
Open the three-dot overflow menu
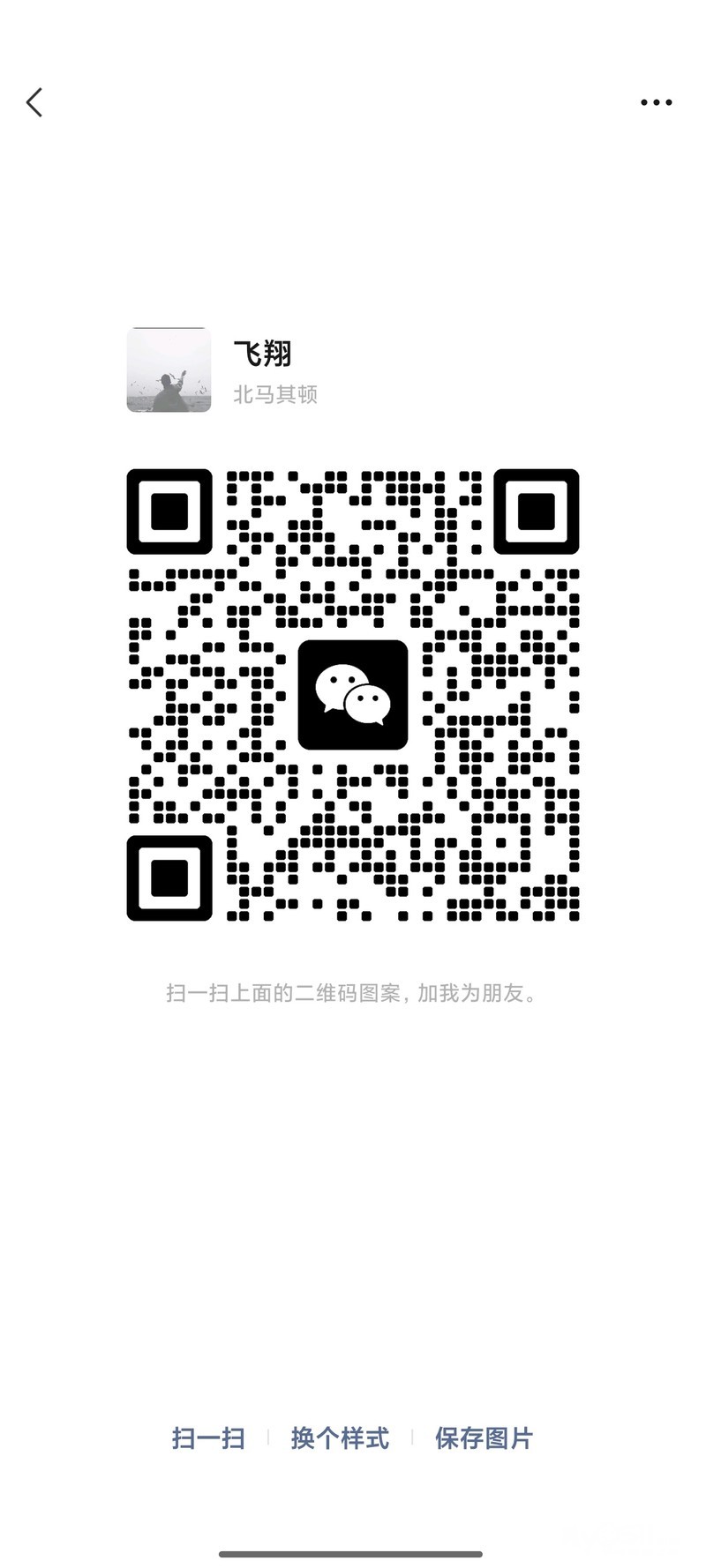click(x=656, y=103)
